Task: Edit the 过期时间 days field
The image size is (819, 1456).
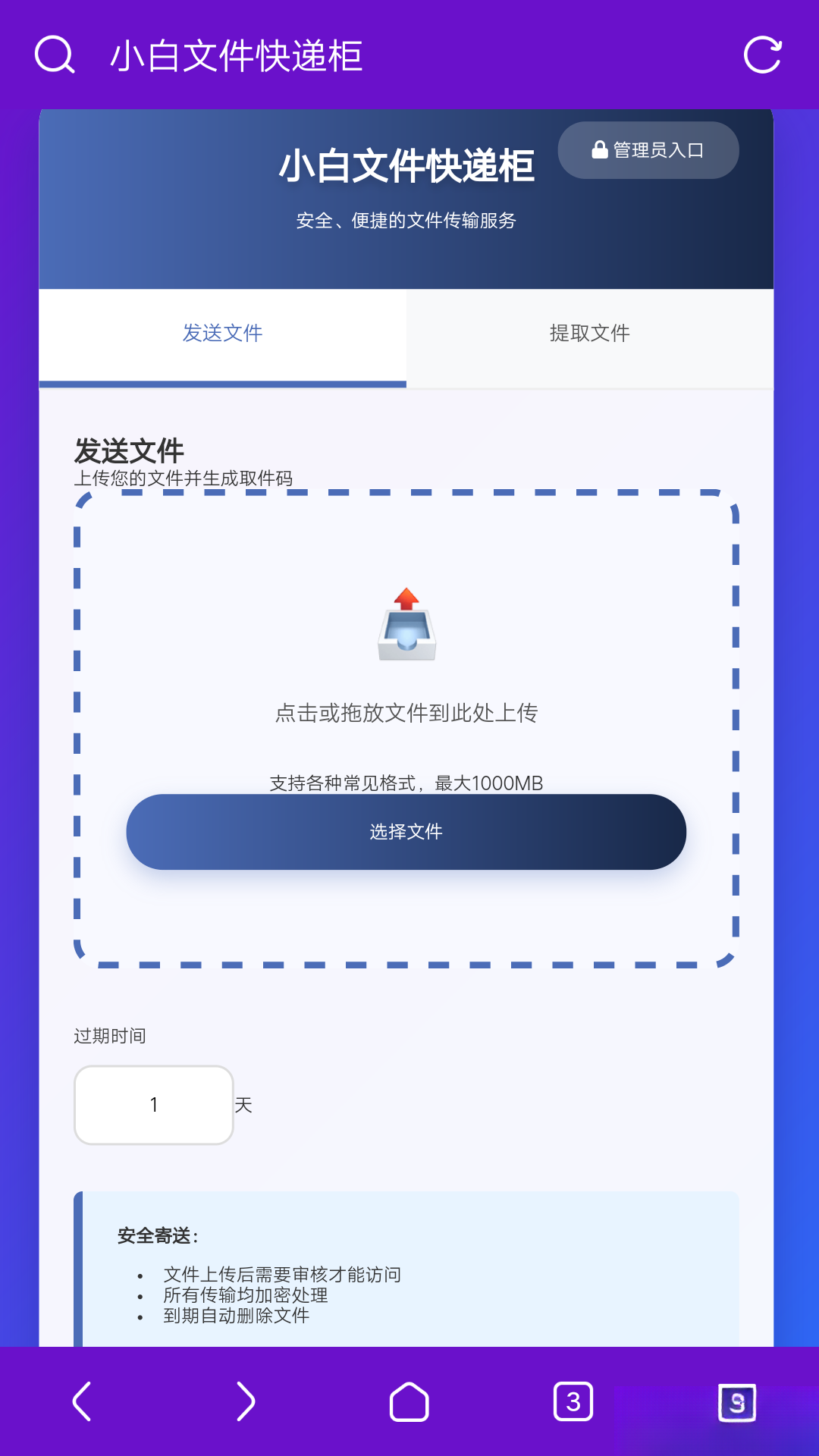Action: click(x=154, y=1105)
